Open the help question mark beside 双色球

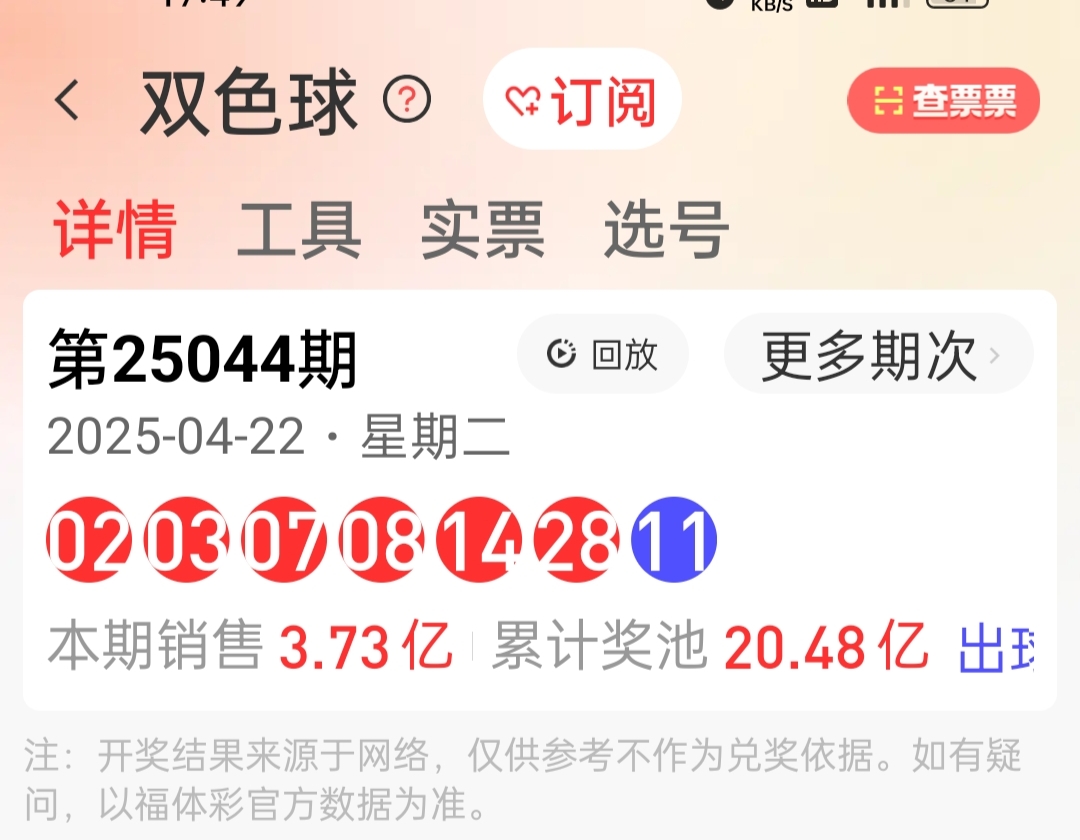point(407,100)
